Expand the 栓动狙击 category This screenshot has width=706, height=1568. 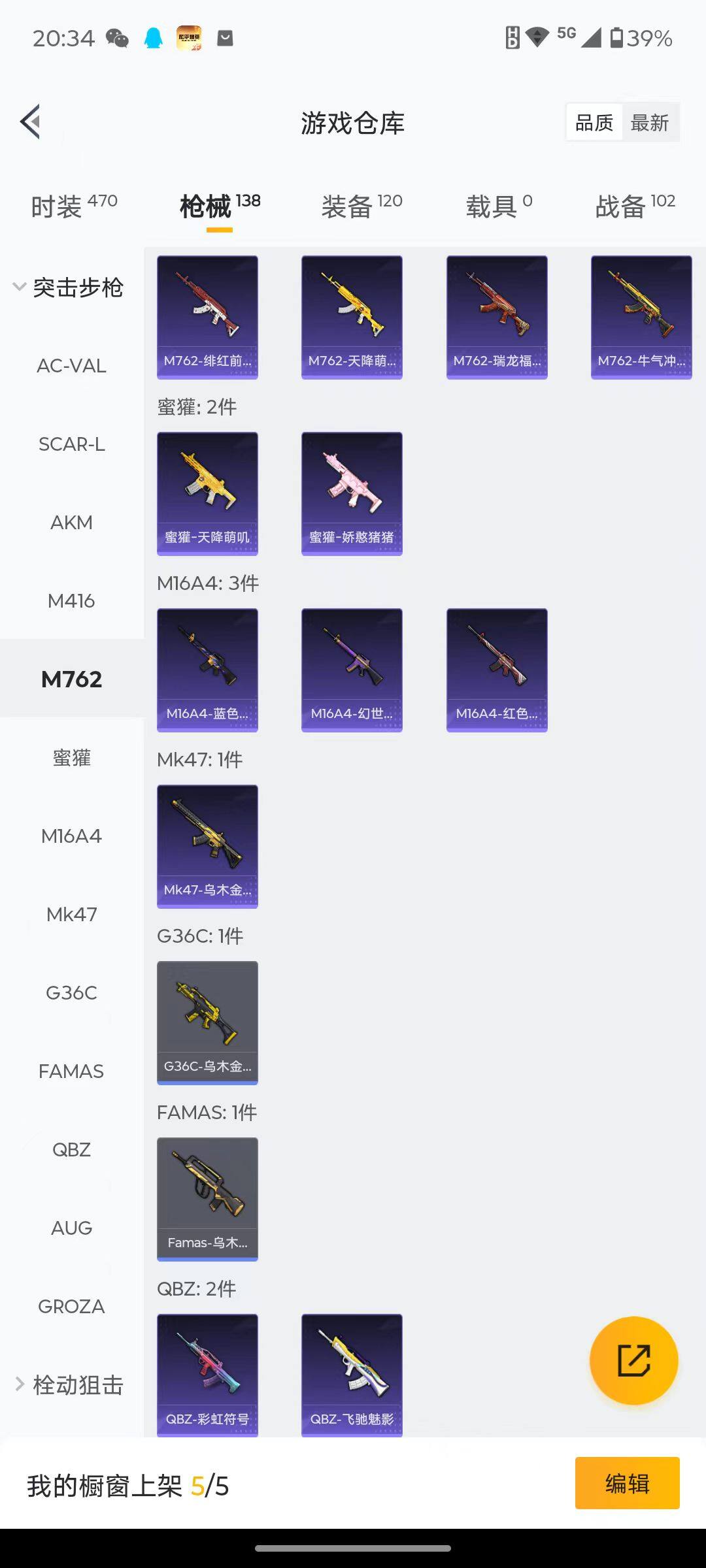(69, 1384)
